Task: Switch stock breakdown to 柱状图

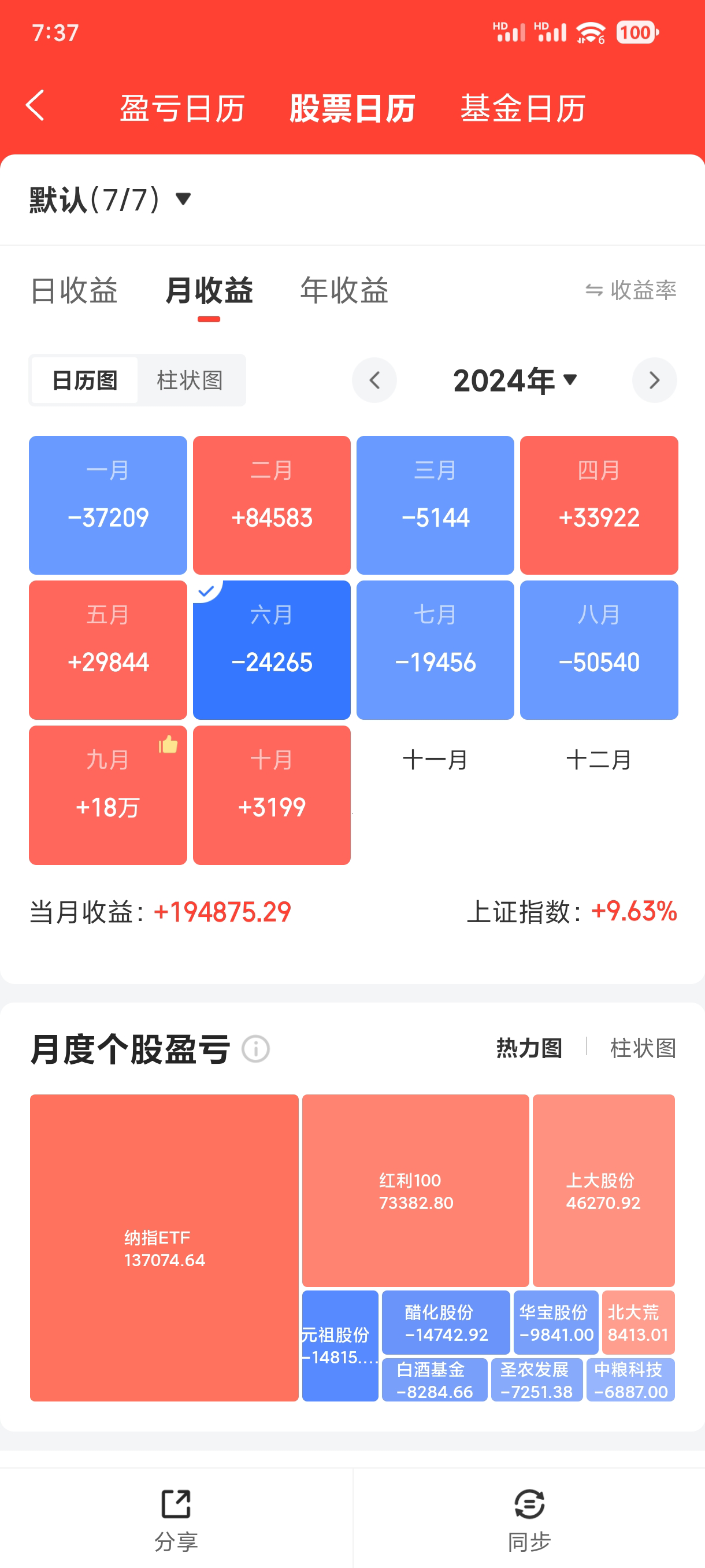Action: pyautogui.click(x=643, y=1048)
